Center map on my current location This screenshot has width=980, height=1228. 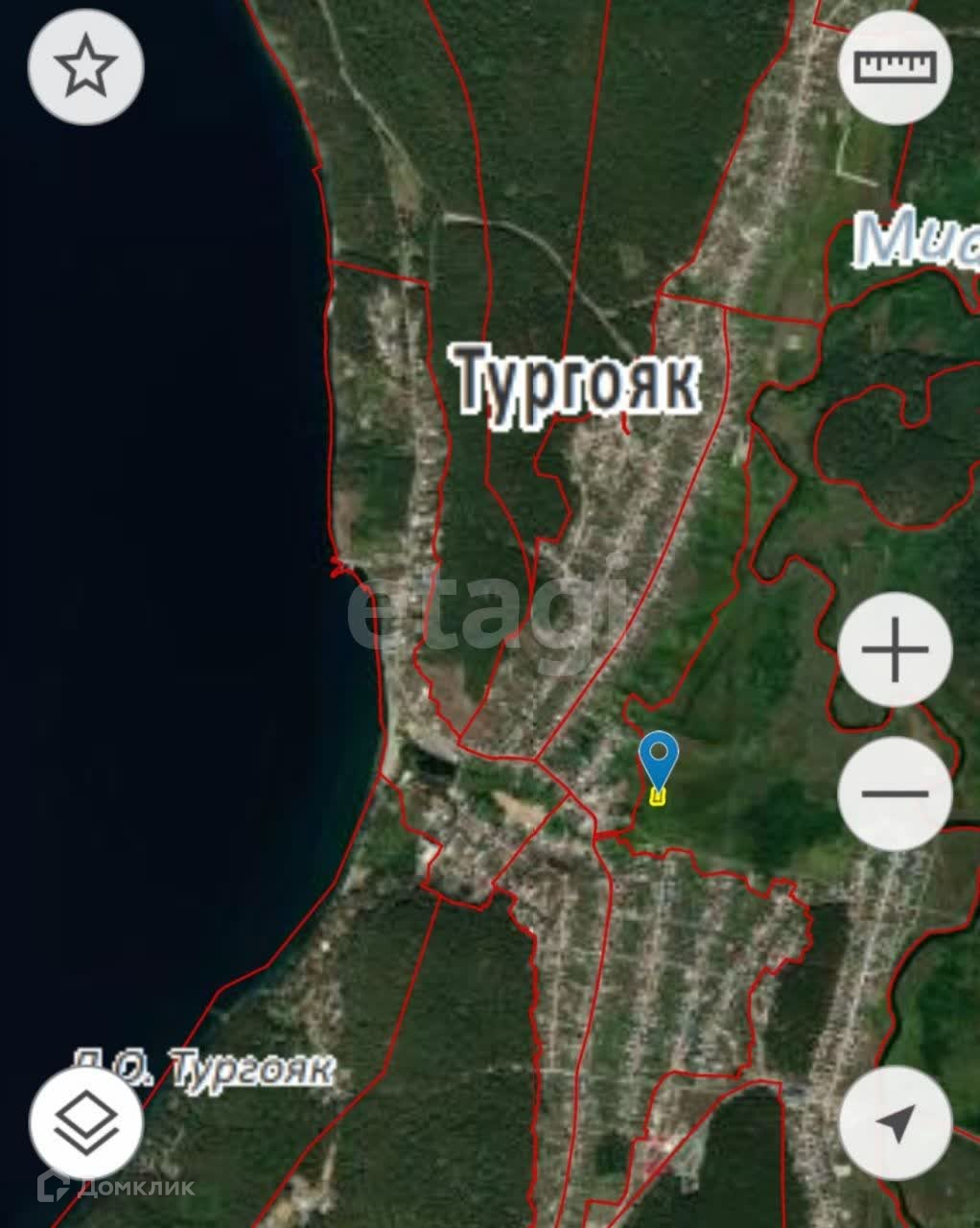click(x=896, y=1122)
